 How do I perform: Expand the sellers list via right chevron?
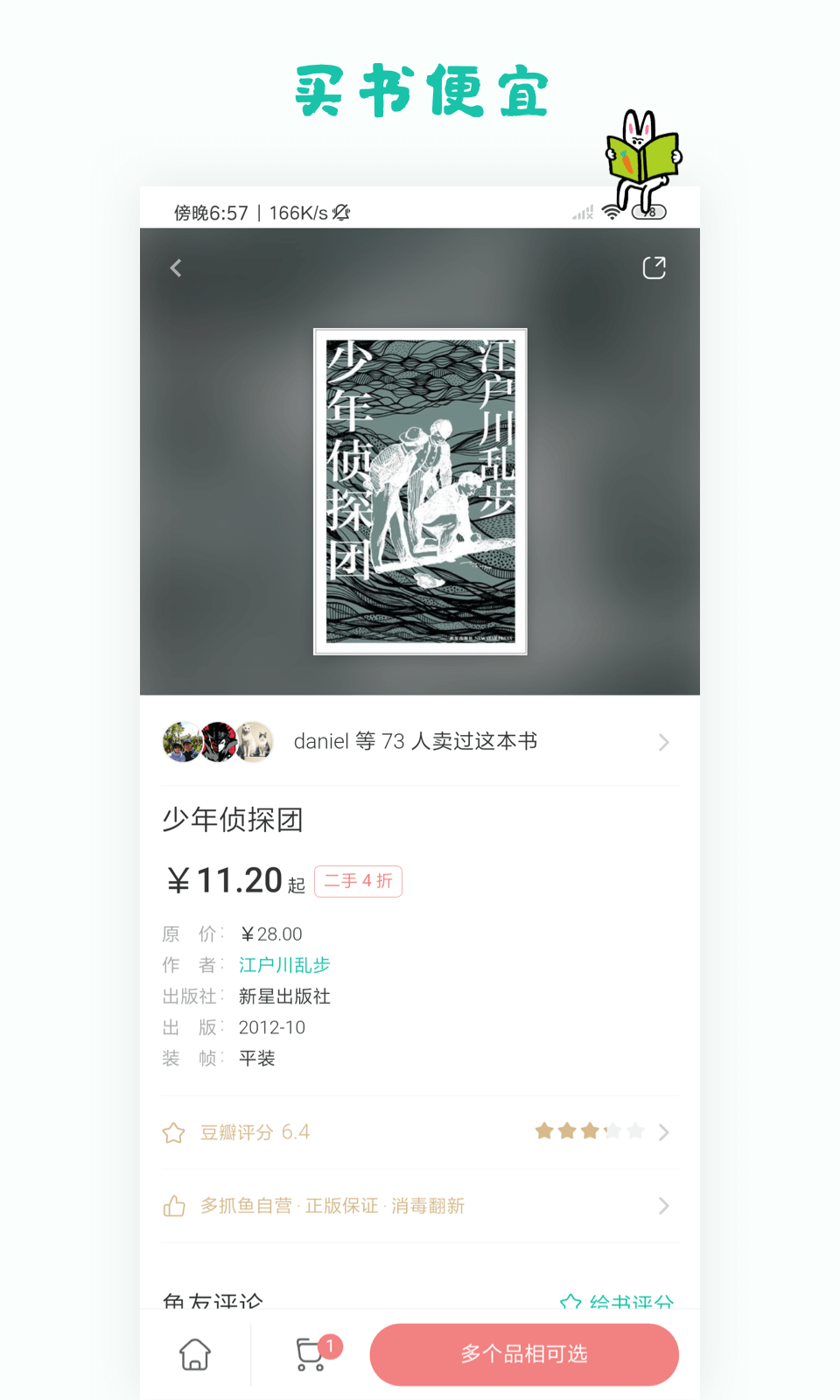(664, 742)
